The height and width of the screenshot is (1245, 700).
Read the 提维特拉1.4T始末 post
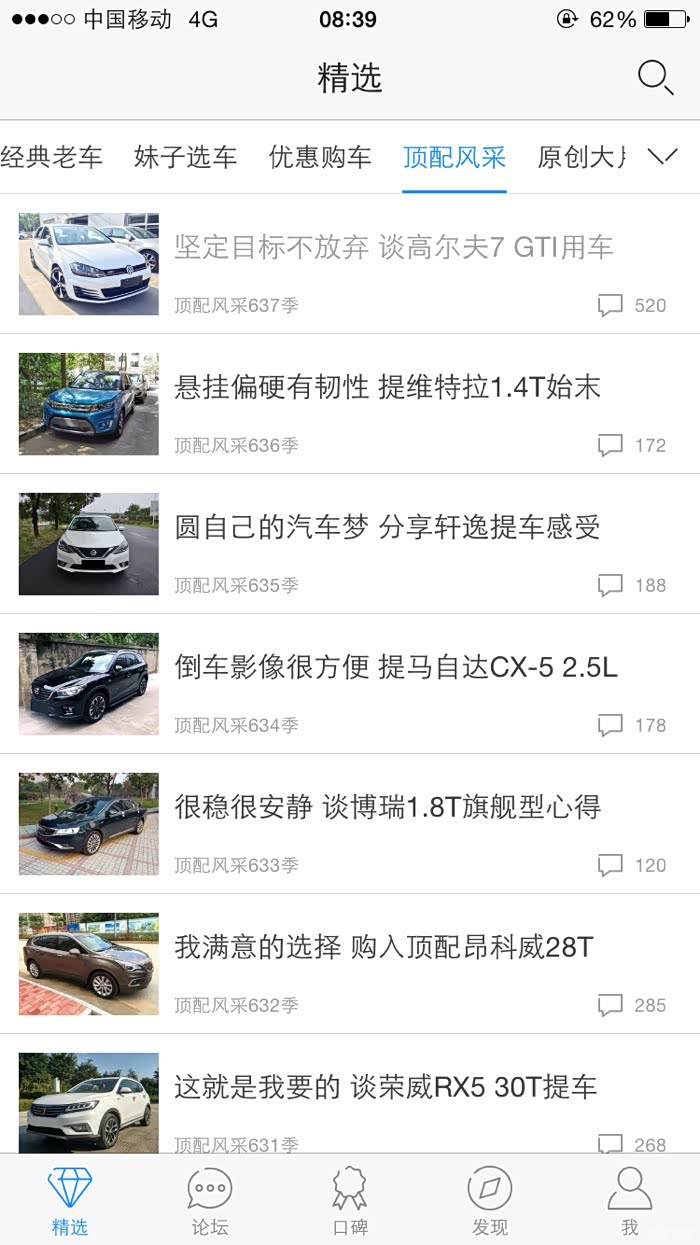coord(387,387)
